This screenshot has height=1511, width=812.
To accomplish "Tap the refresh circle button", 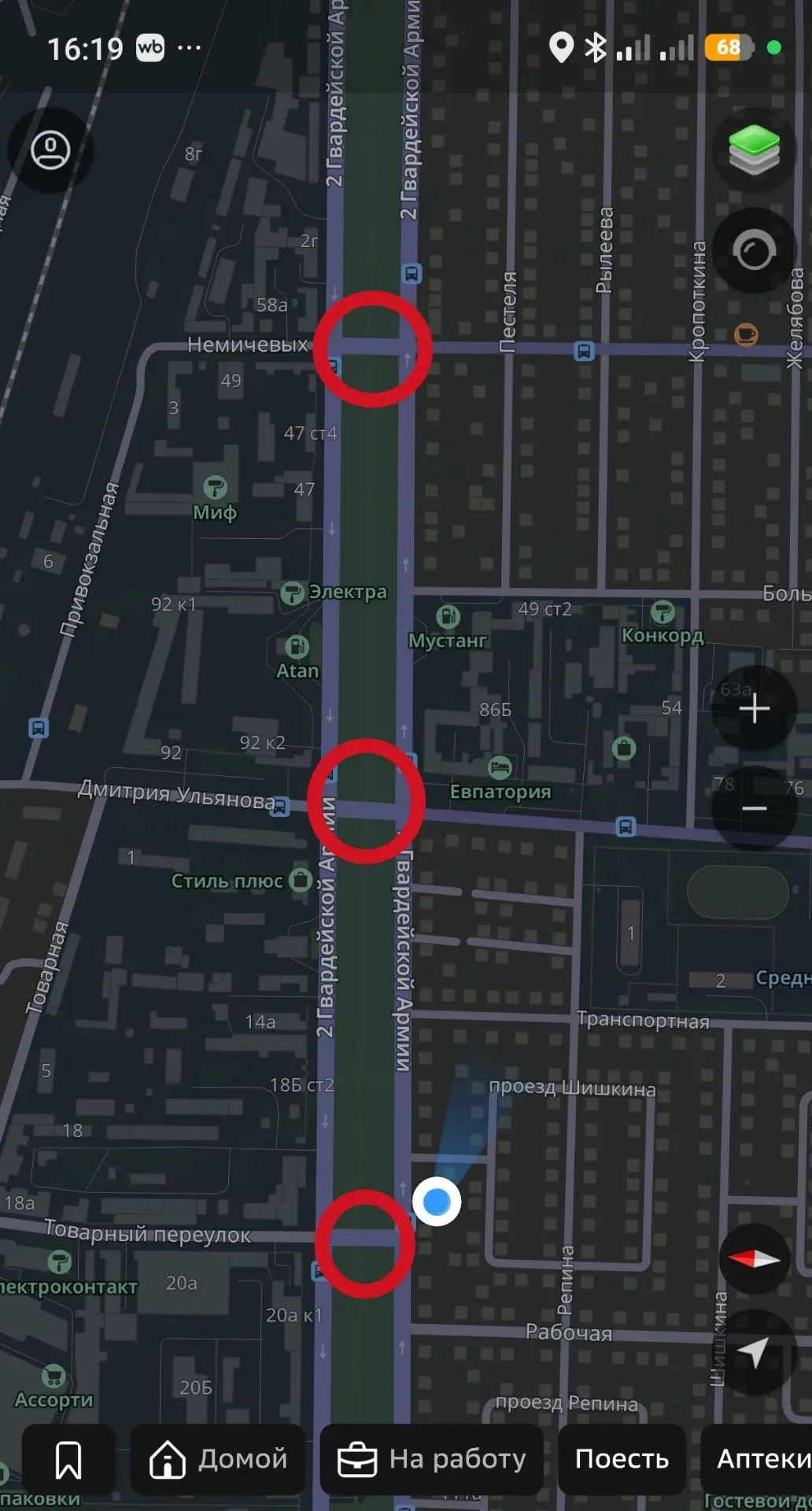I will pyautogui.click(x=754, y=251).
